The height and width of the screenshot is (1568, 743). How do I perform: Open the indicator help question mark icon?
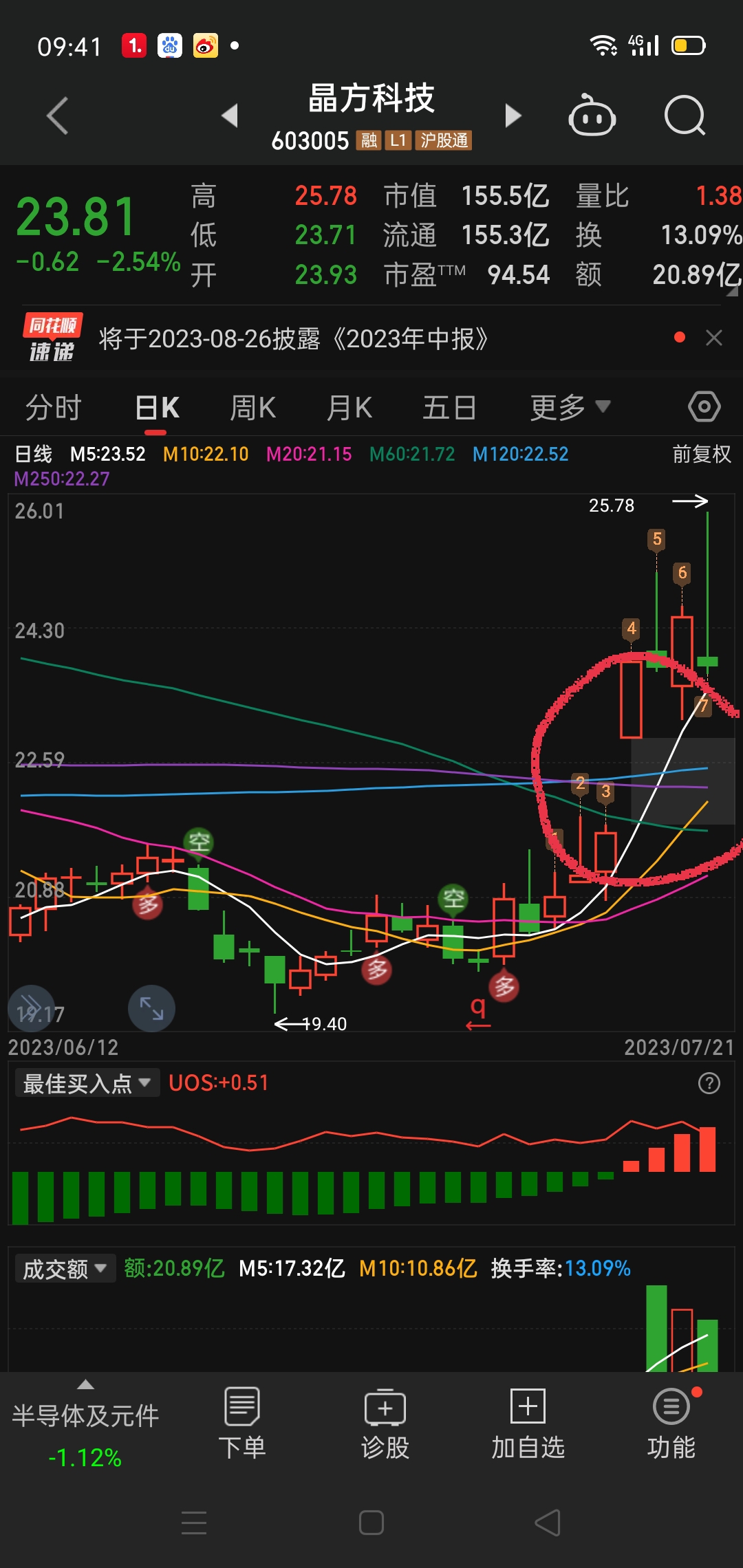[709, 1082]
